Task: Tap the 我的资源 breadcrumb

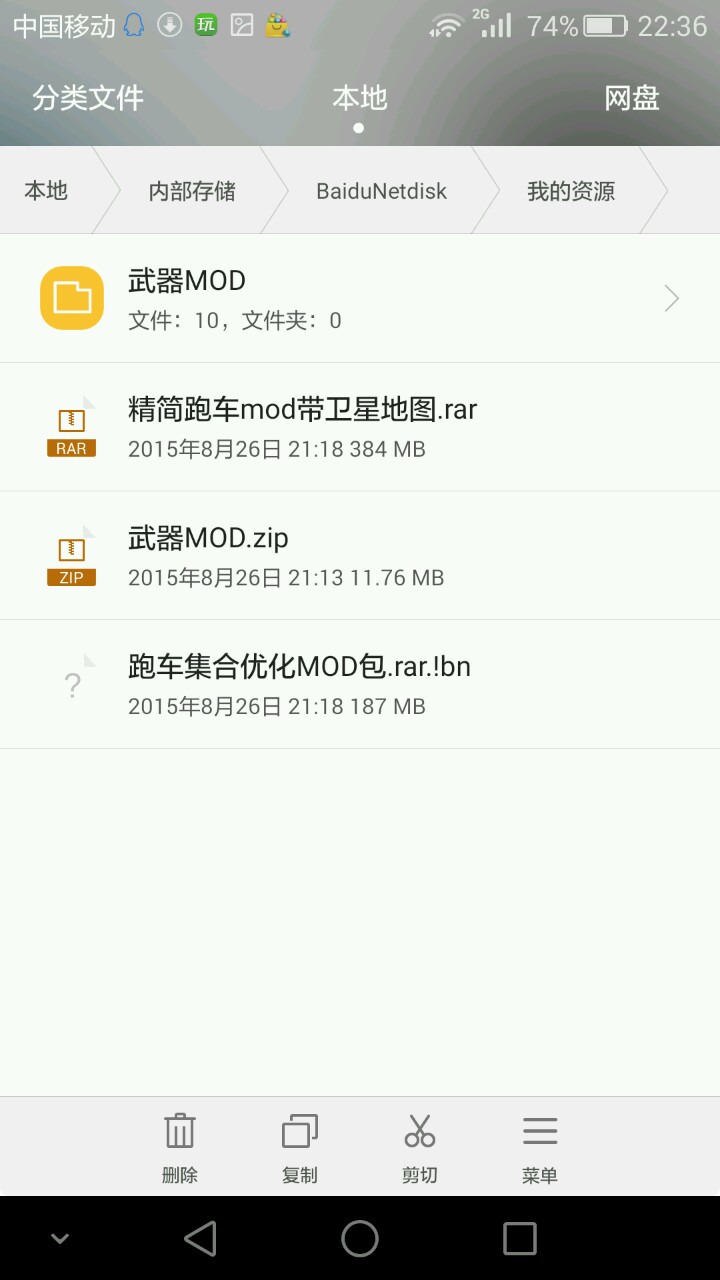Action: [x=570, y=191]
